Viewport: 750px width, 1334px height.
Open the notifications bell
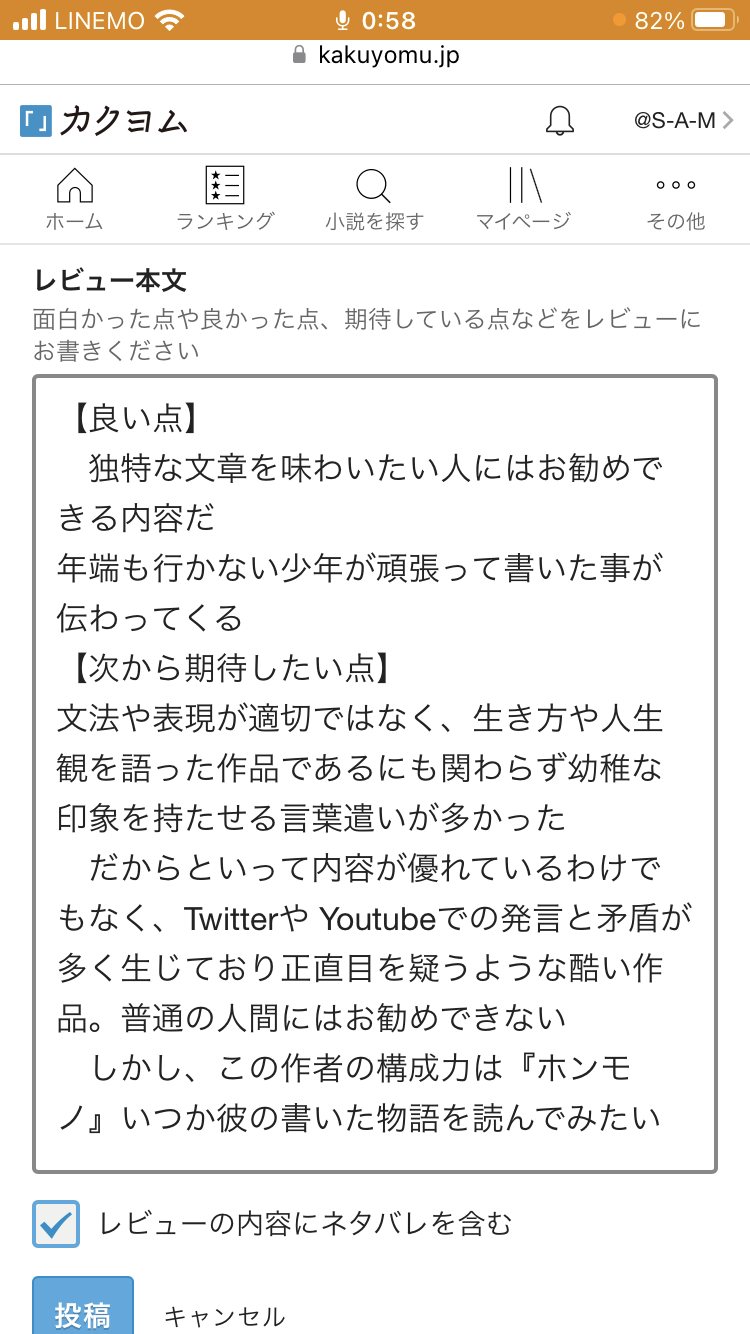click(x=560, y=121)
